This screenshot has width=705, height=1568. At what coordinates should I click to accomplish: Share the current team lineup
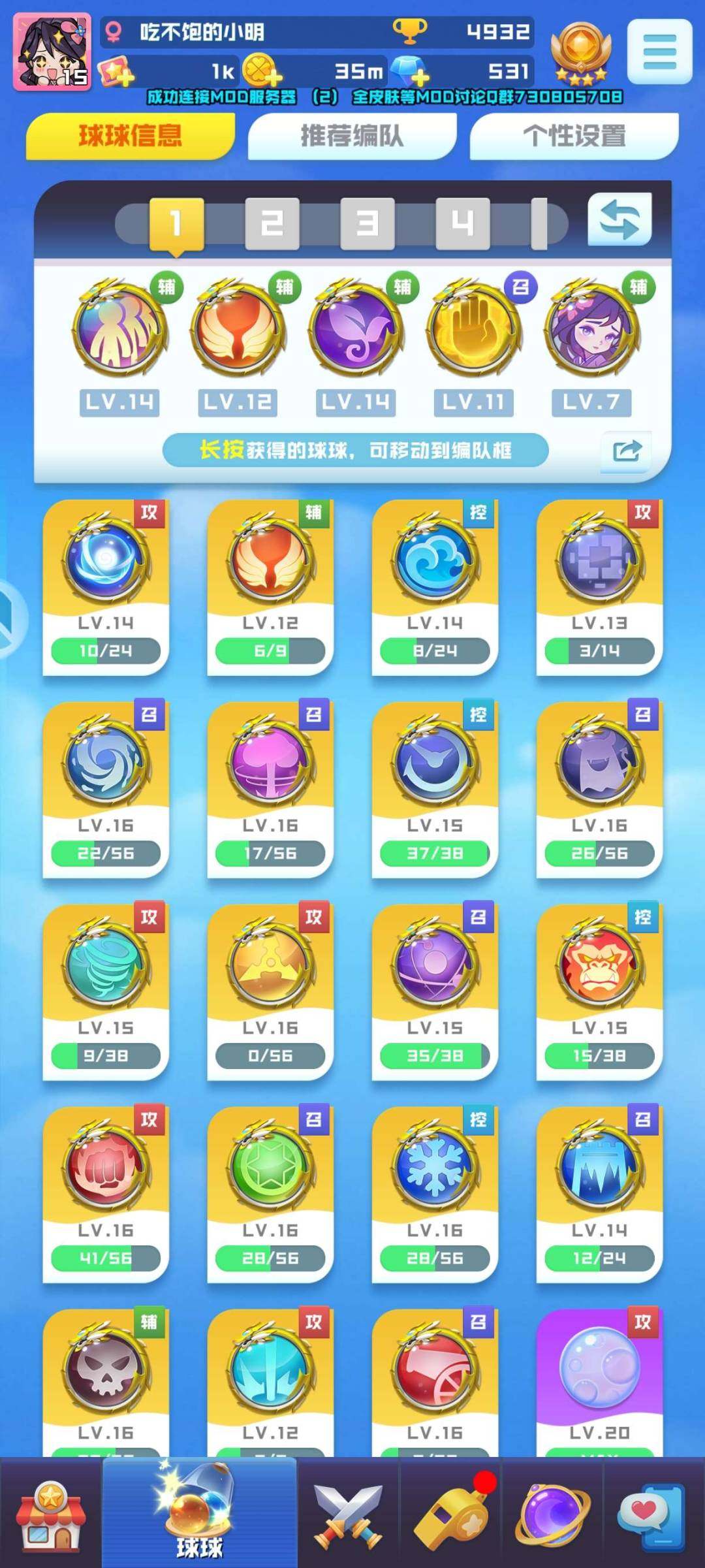click(626, 451)
